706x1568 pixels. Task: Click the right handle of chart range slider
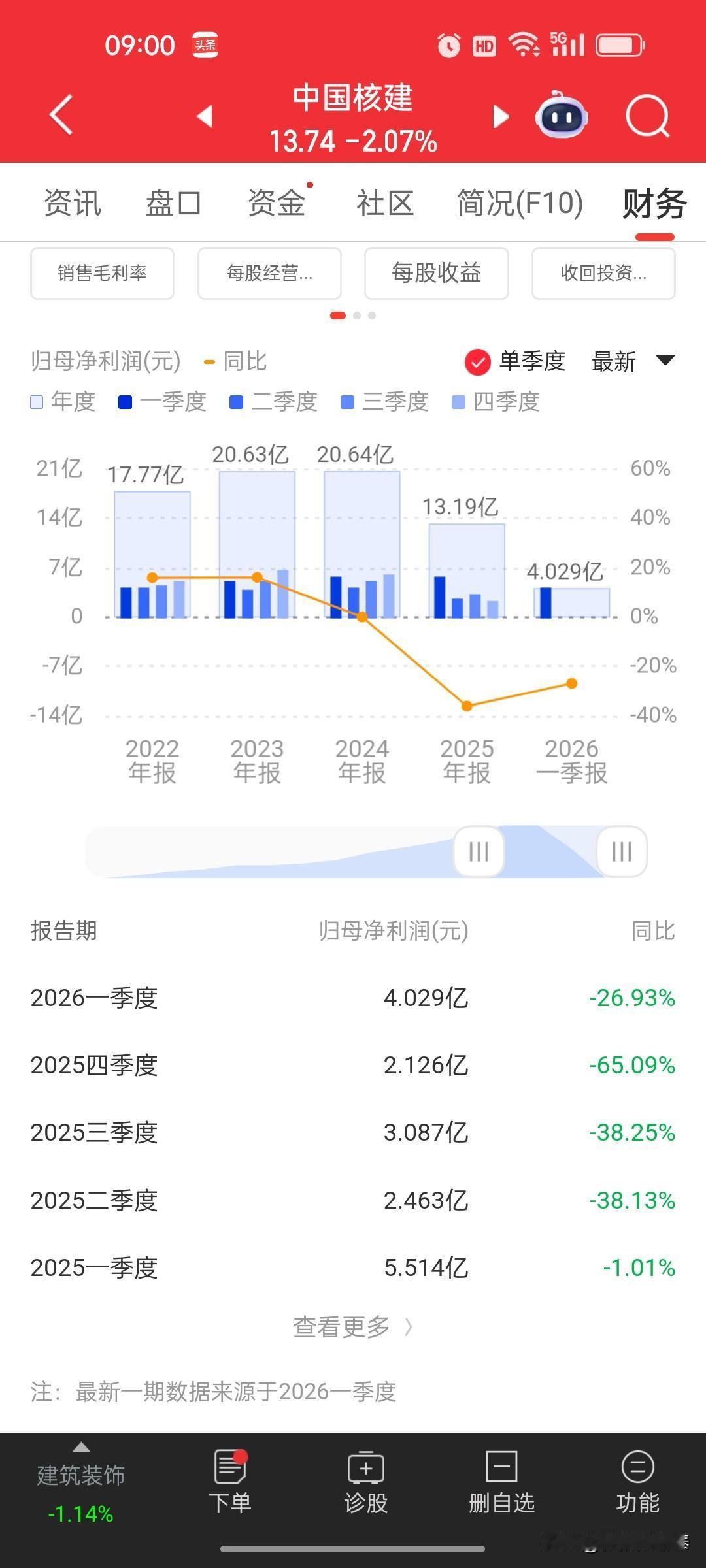click(x=620, y=851)
